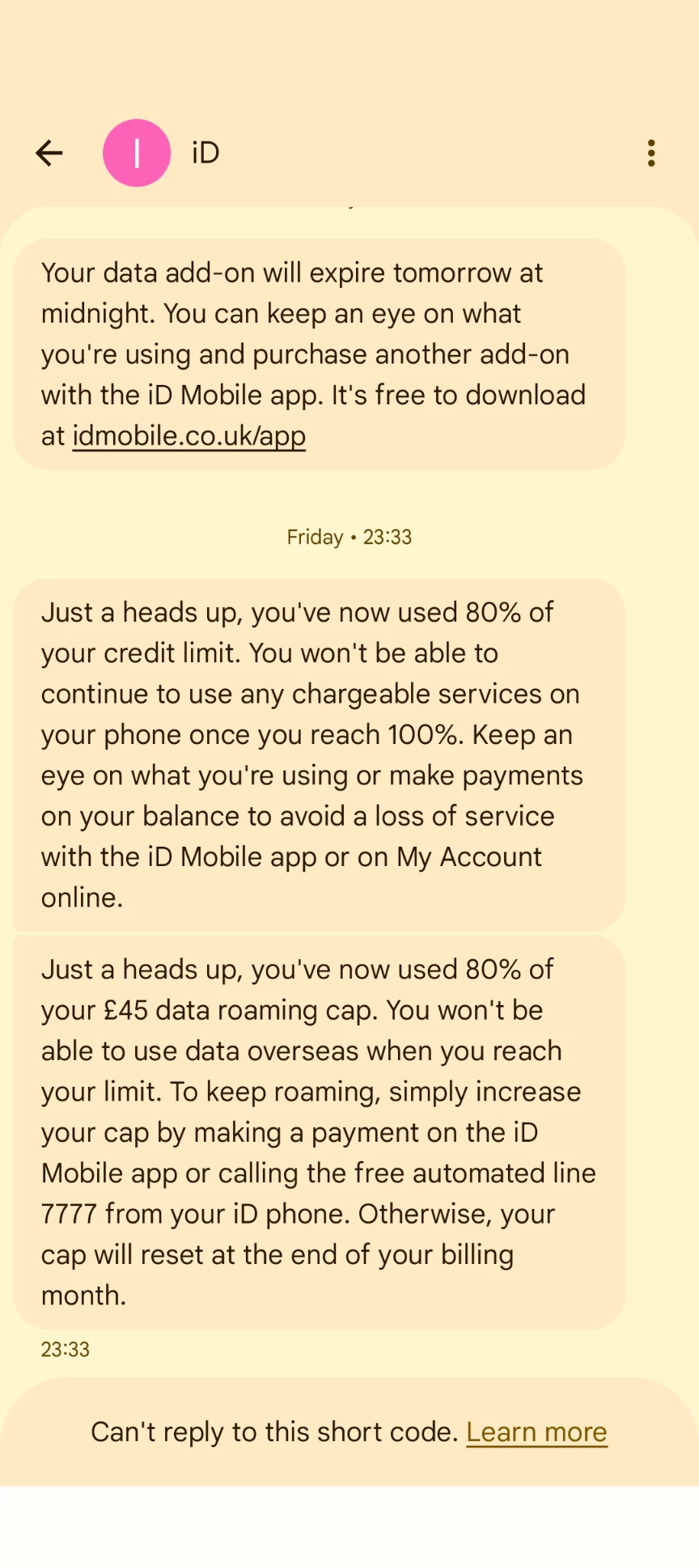Tap Learn more about short codes
The width and height of the screenshot is (699, 1568).
[x=536, y=1432]
